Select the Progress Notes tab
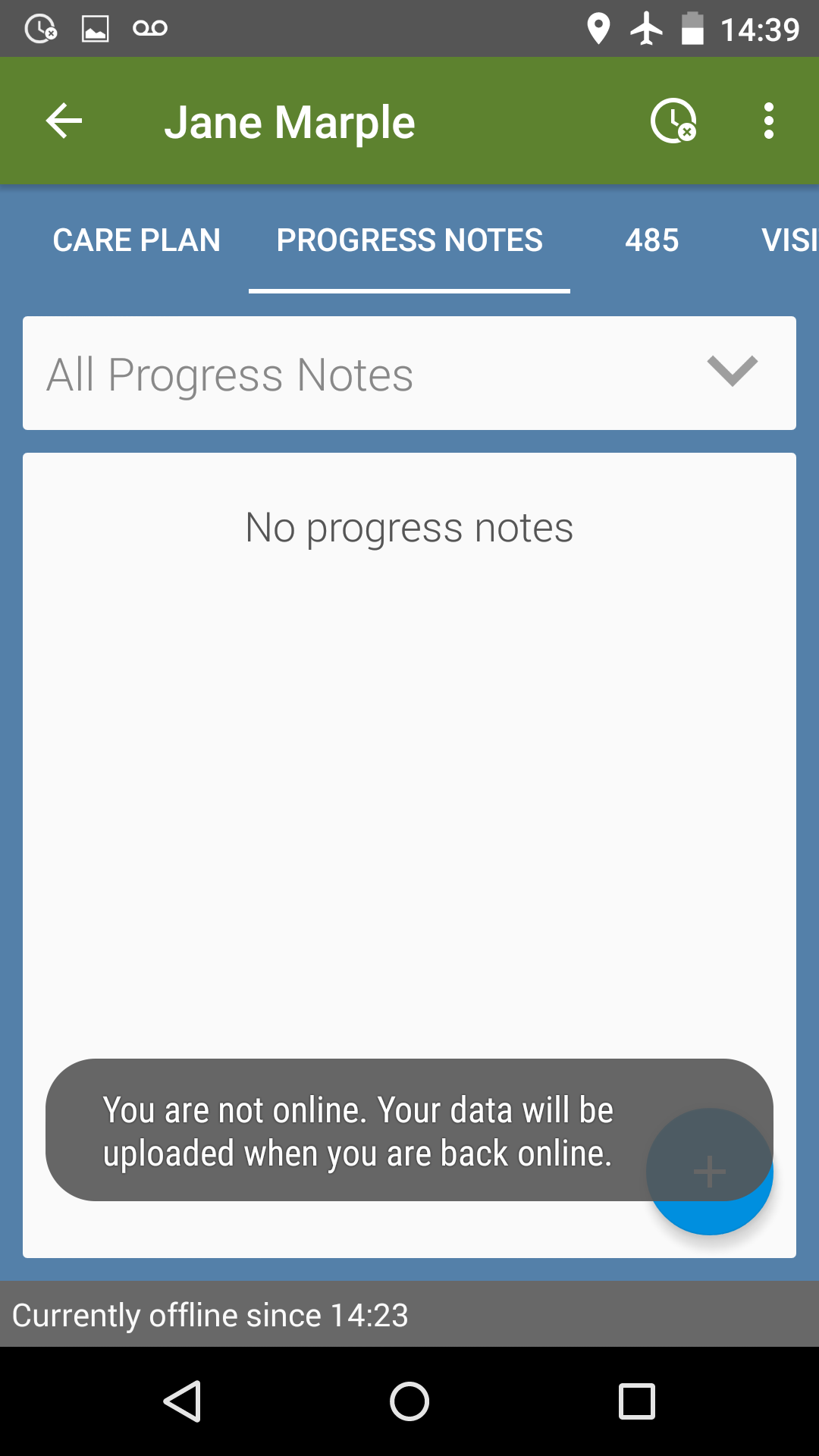The height and width of the screenshot is (1456, 819). click(x=409, y=240)
